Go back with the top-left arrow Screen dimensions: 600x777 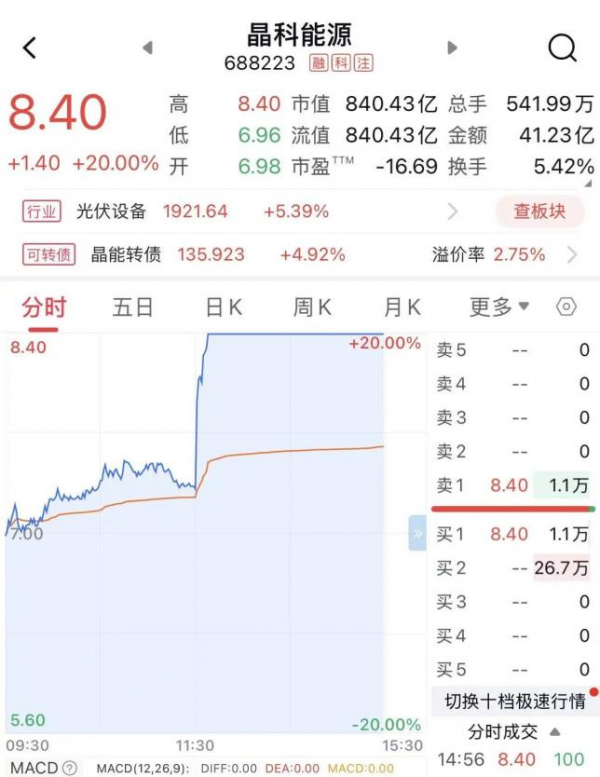click(x=29, y=47)
